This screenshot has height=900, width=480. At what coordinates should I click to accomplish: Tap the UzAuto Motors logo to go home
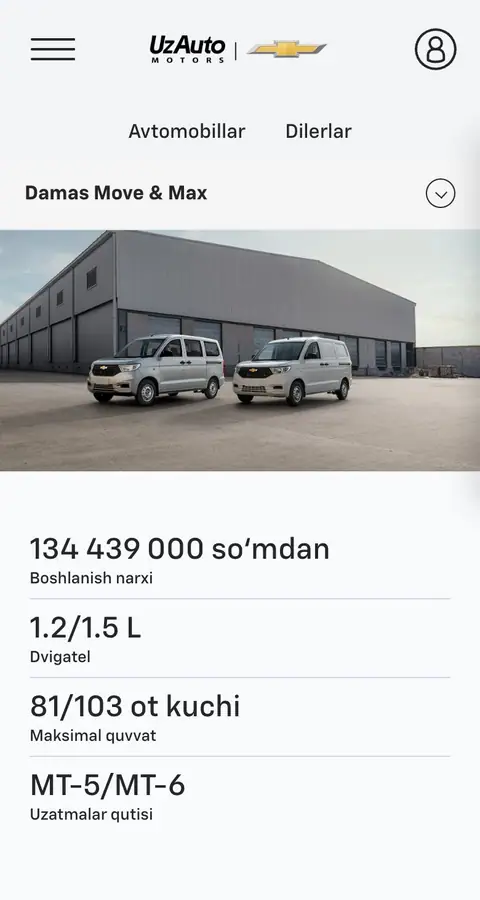(x=188, y=49)
